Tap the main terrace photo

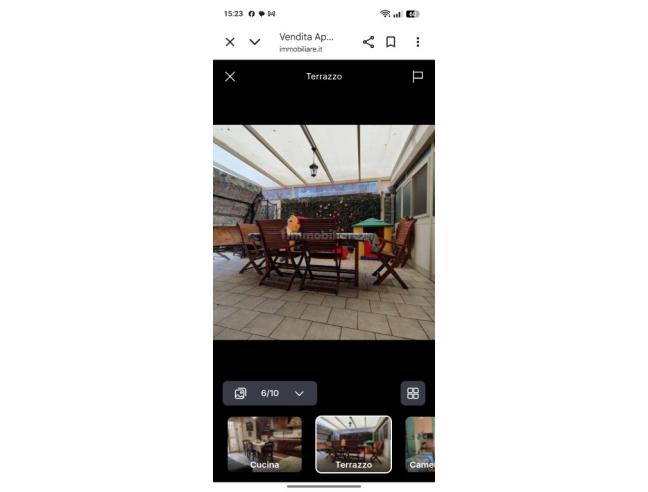[324, 232]
